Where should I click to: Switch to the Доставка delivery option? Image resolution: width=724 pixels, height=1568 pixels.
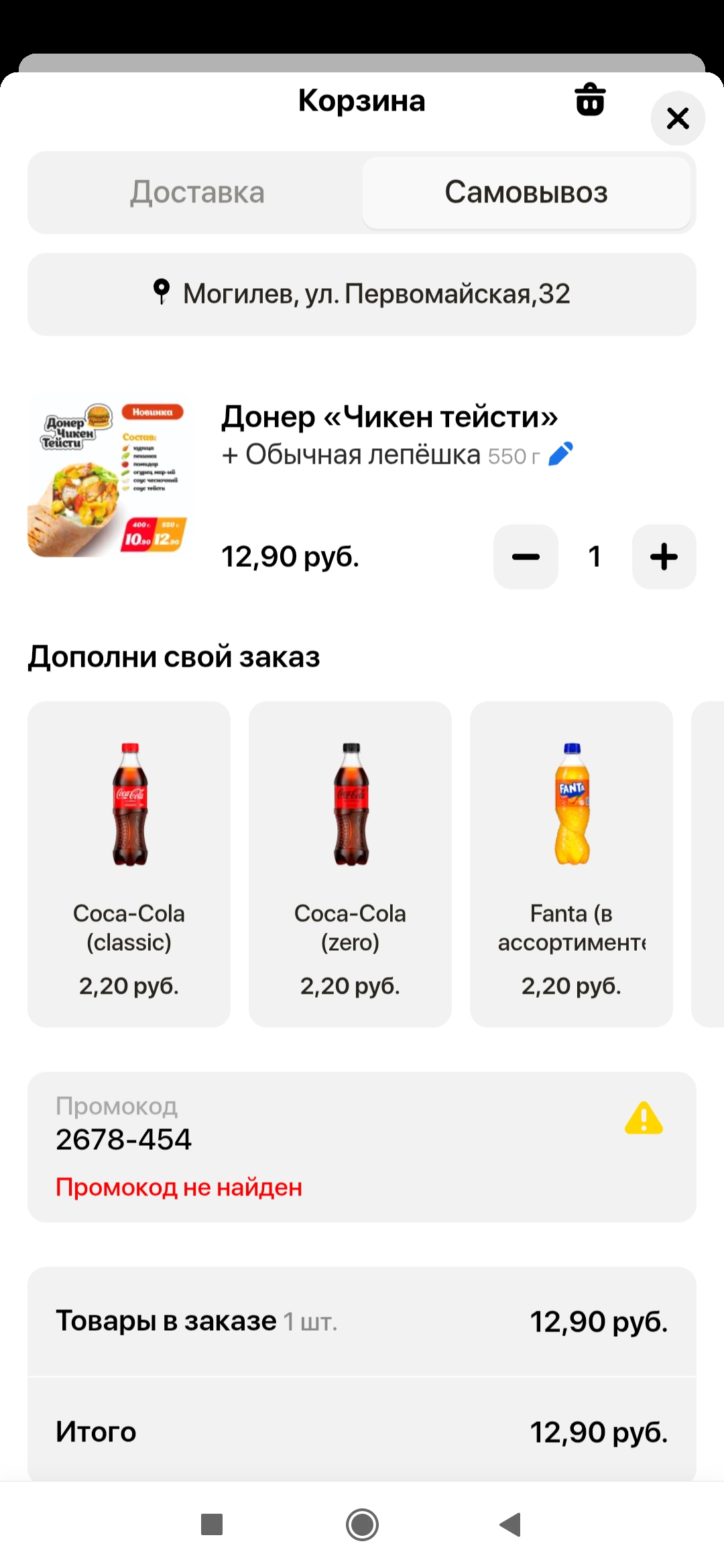coord(197,193)
